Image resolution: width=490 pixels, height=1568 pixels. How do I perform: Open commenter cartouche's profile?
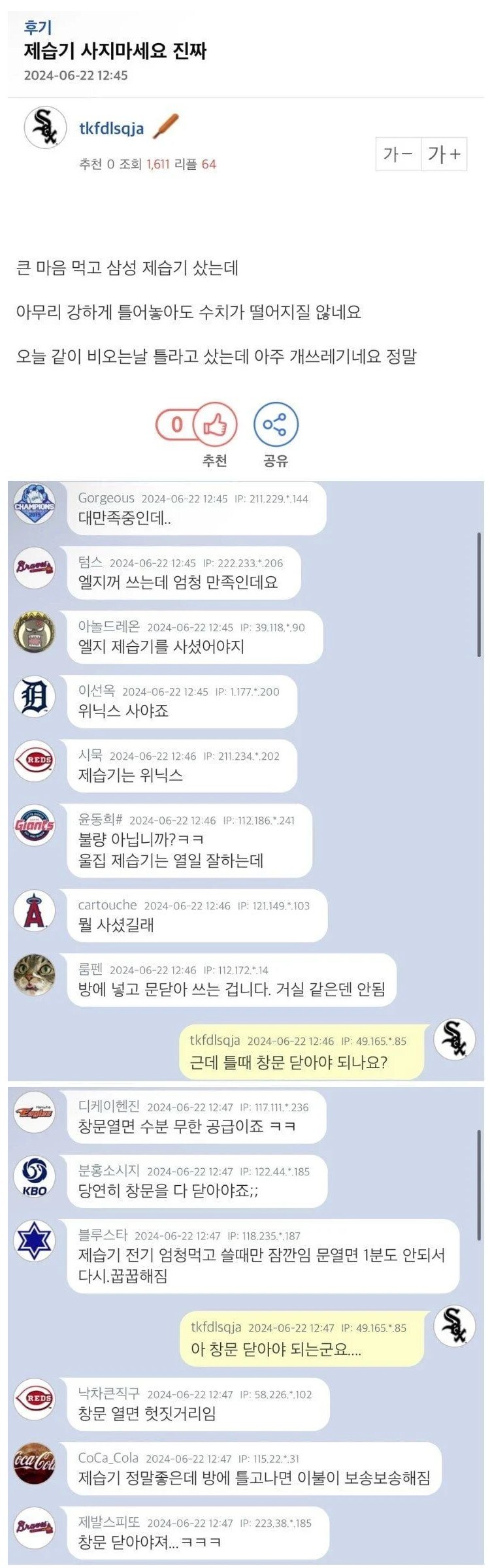pos(107,905)
